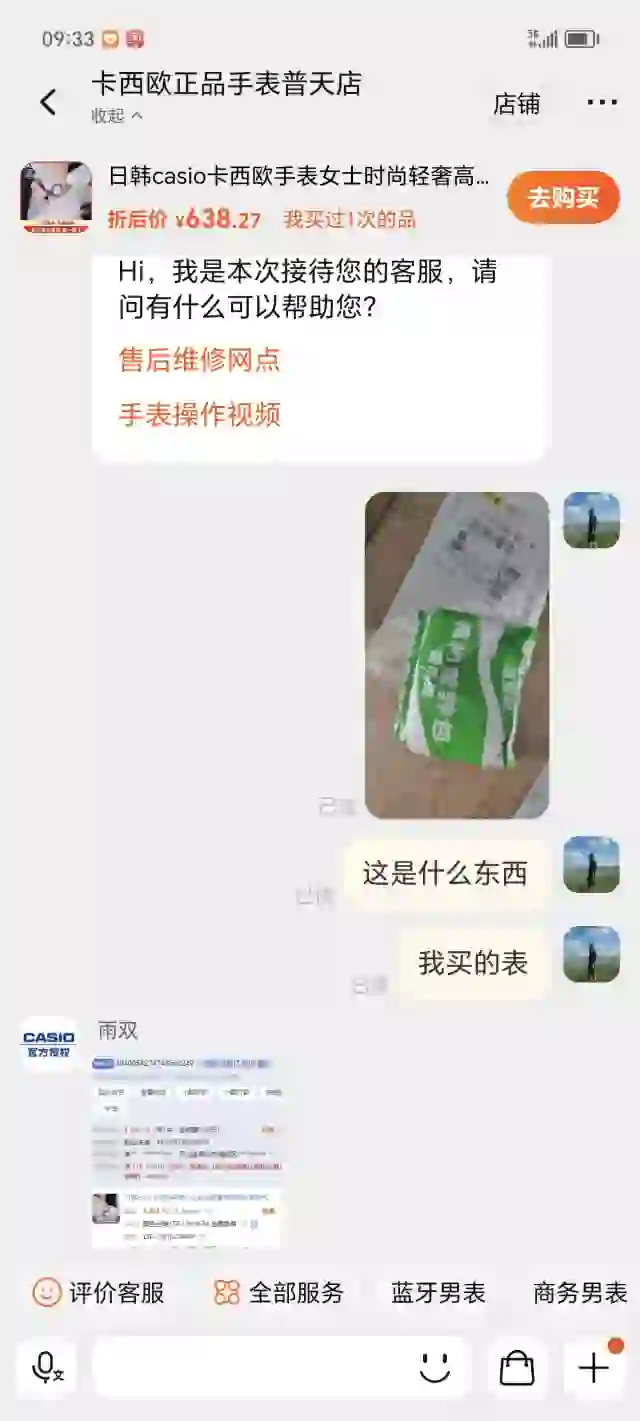Open 全部服务 chip
Screen dimensions: 640x1421
tap(279, 1292)
